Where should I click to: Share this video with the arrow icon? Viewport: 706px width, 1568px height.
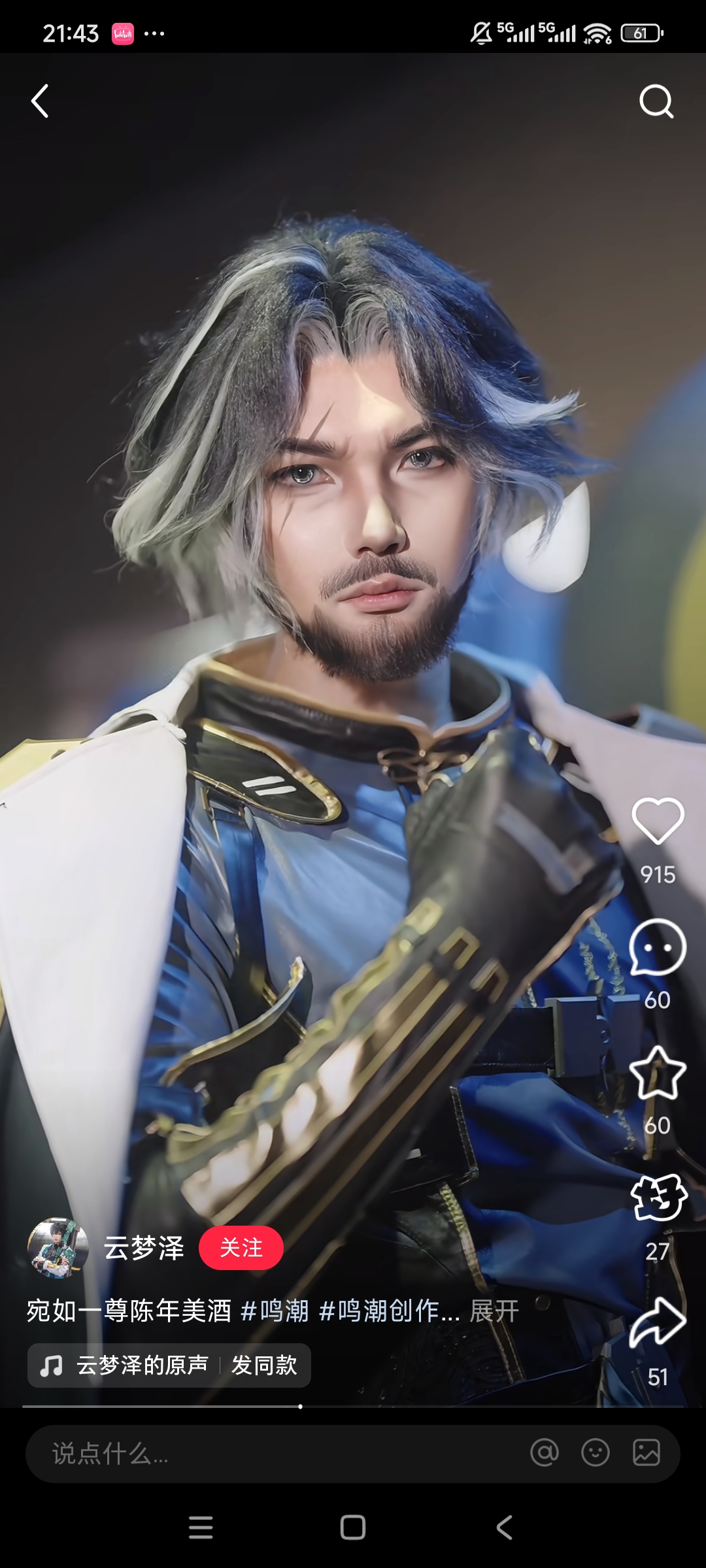click(x=658, y=1323)
